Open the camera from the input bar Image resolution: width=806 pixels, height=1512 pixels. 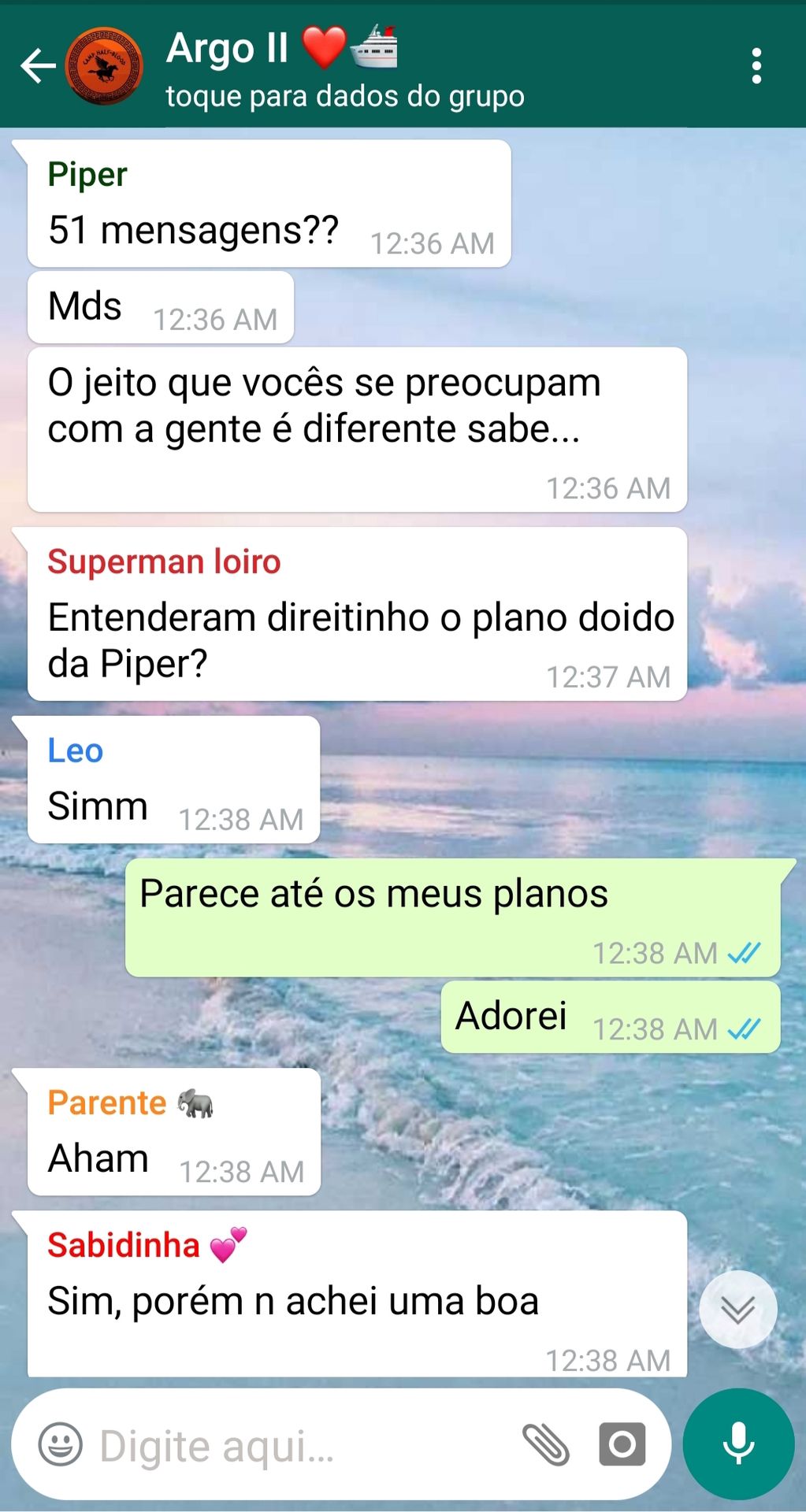[x=622, y=1444]
